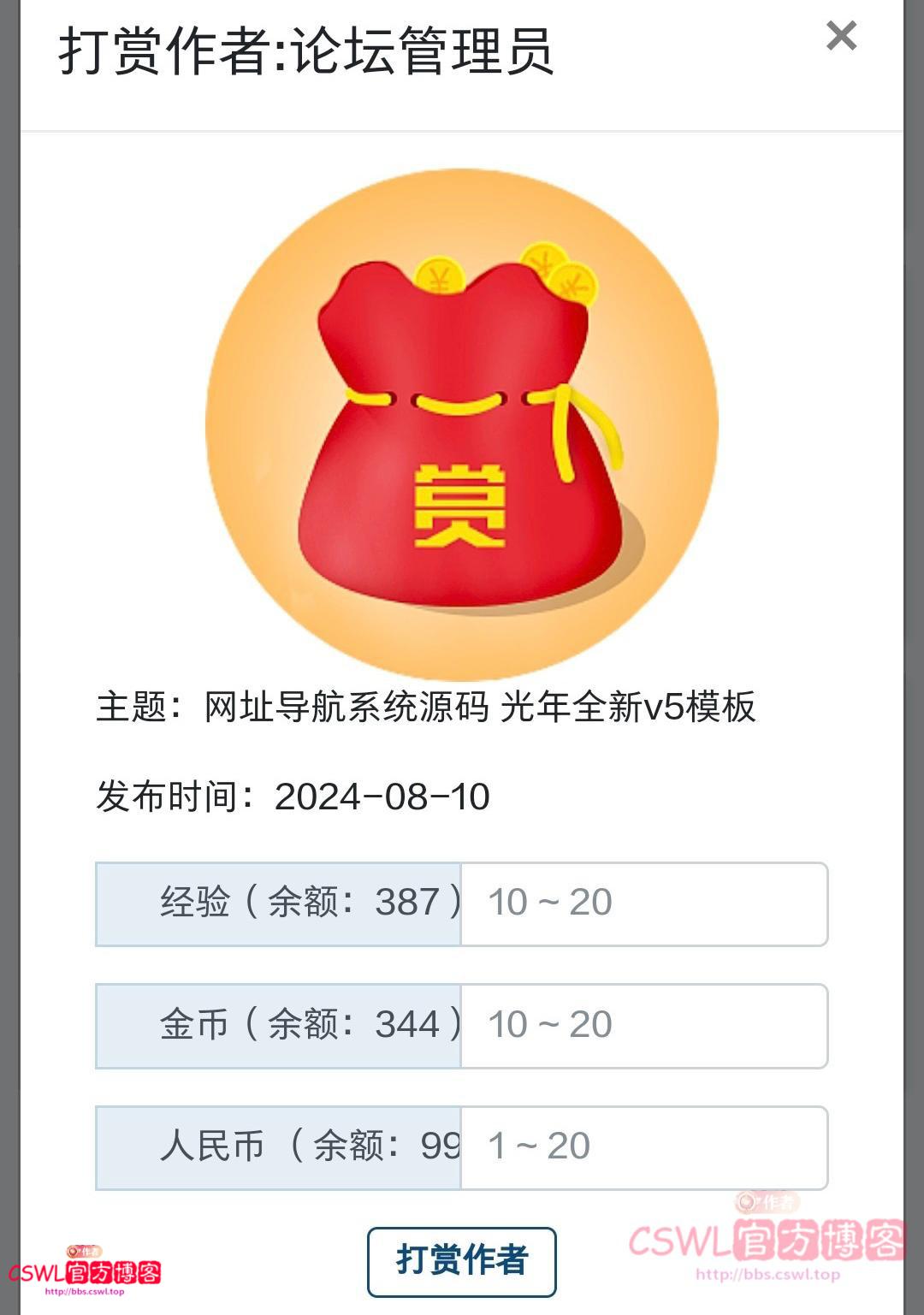Close the 打赏作者 dialog
This screenshot has width=924, height=1315.
(x=841, y=36)
